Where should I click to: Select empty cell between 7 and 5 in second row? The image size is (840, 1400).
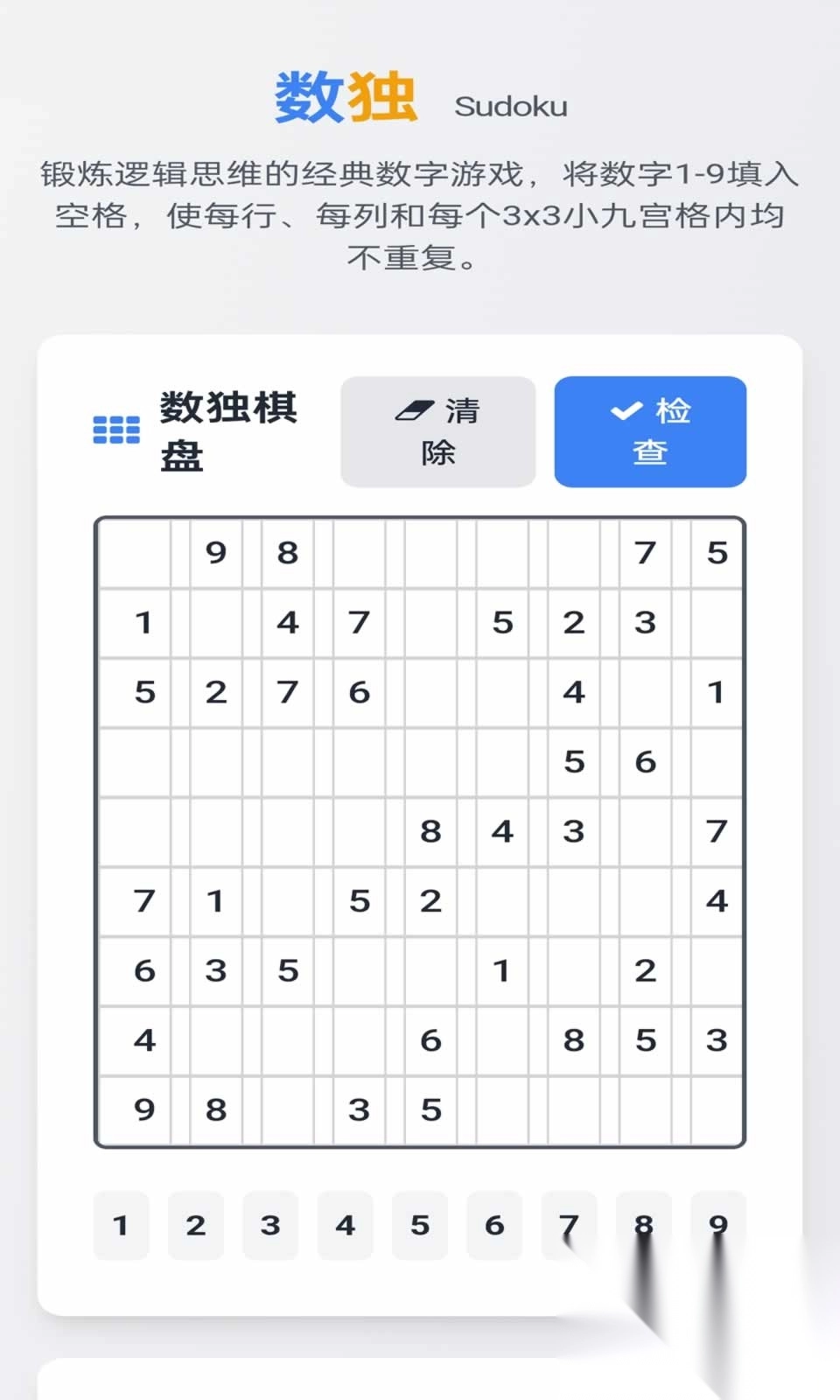(x=430, y=623)
